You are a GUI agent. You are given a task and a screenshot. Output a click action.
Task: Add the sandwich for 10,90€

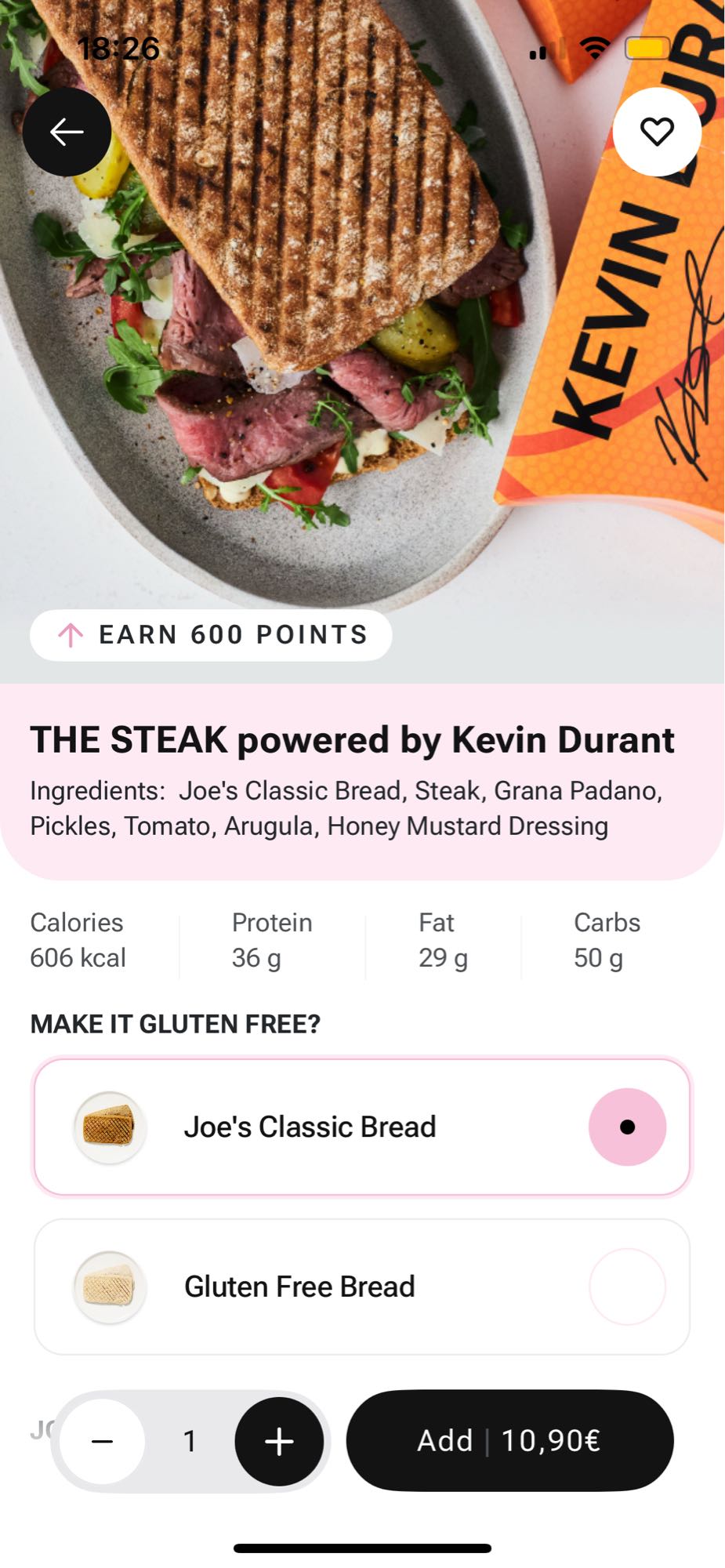tap(509, 1441)
